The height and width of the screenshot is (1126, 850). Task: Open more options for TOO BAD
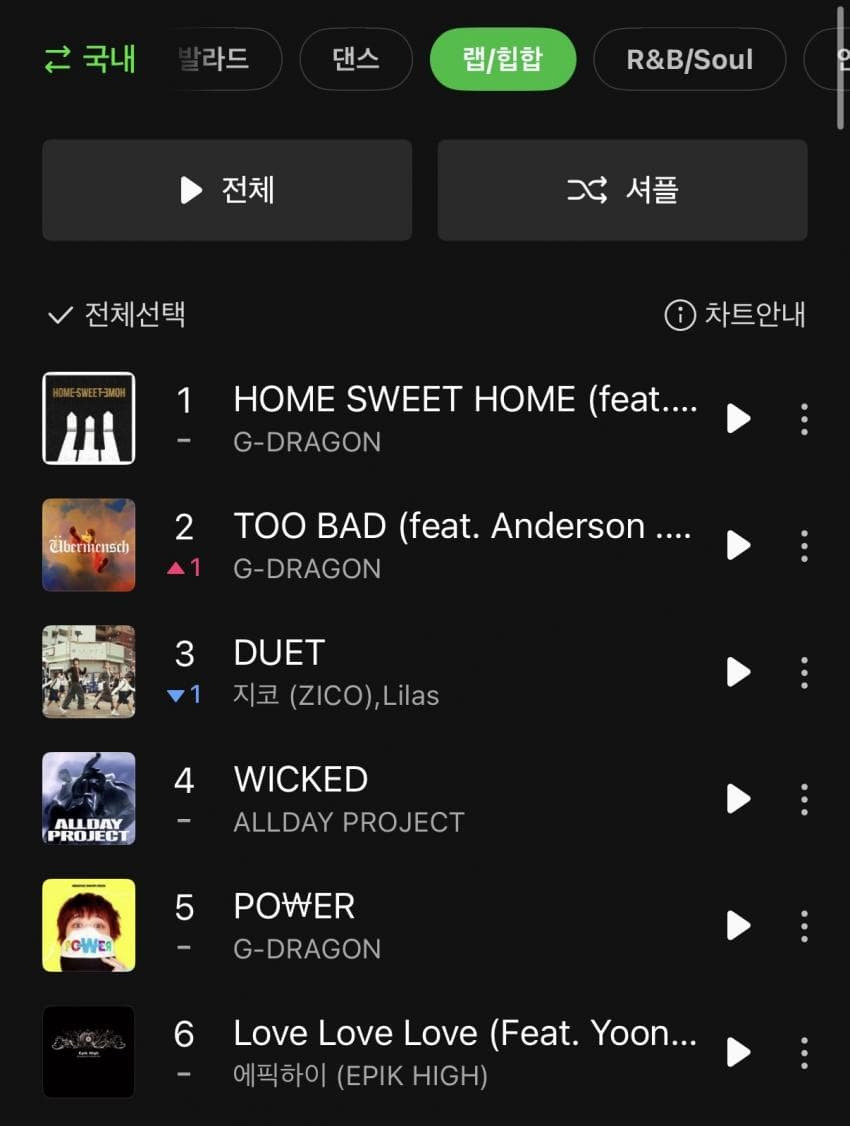(804, 545)
